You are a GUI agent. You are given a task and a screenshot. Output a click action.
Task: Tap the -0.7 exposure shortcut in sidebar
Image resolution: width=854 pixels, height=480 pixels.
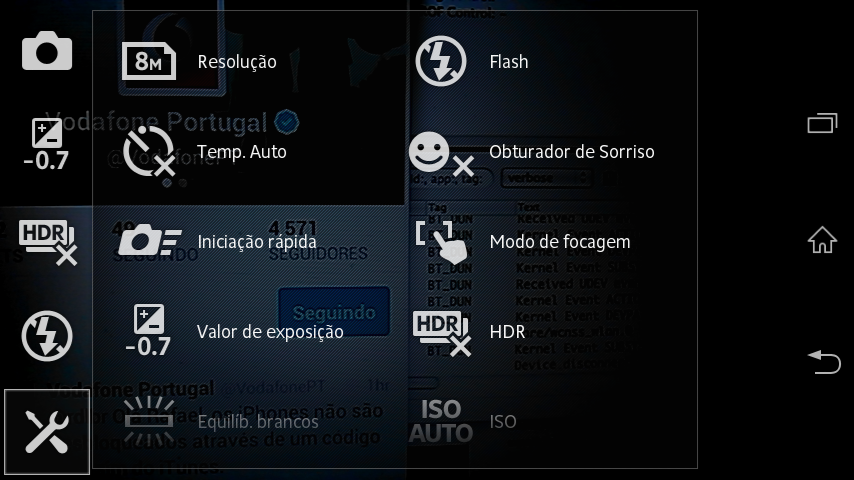[x=47, y=145]
